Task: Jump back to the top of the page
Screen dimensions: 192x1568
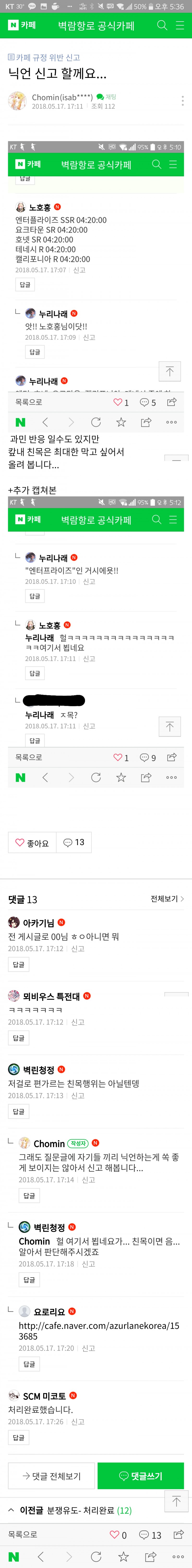Action: (176, 1501)
